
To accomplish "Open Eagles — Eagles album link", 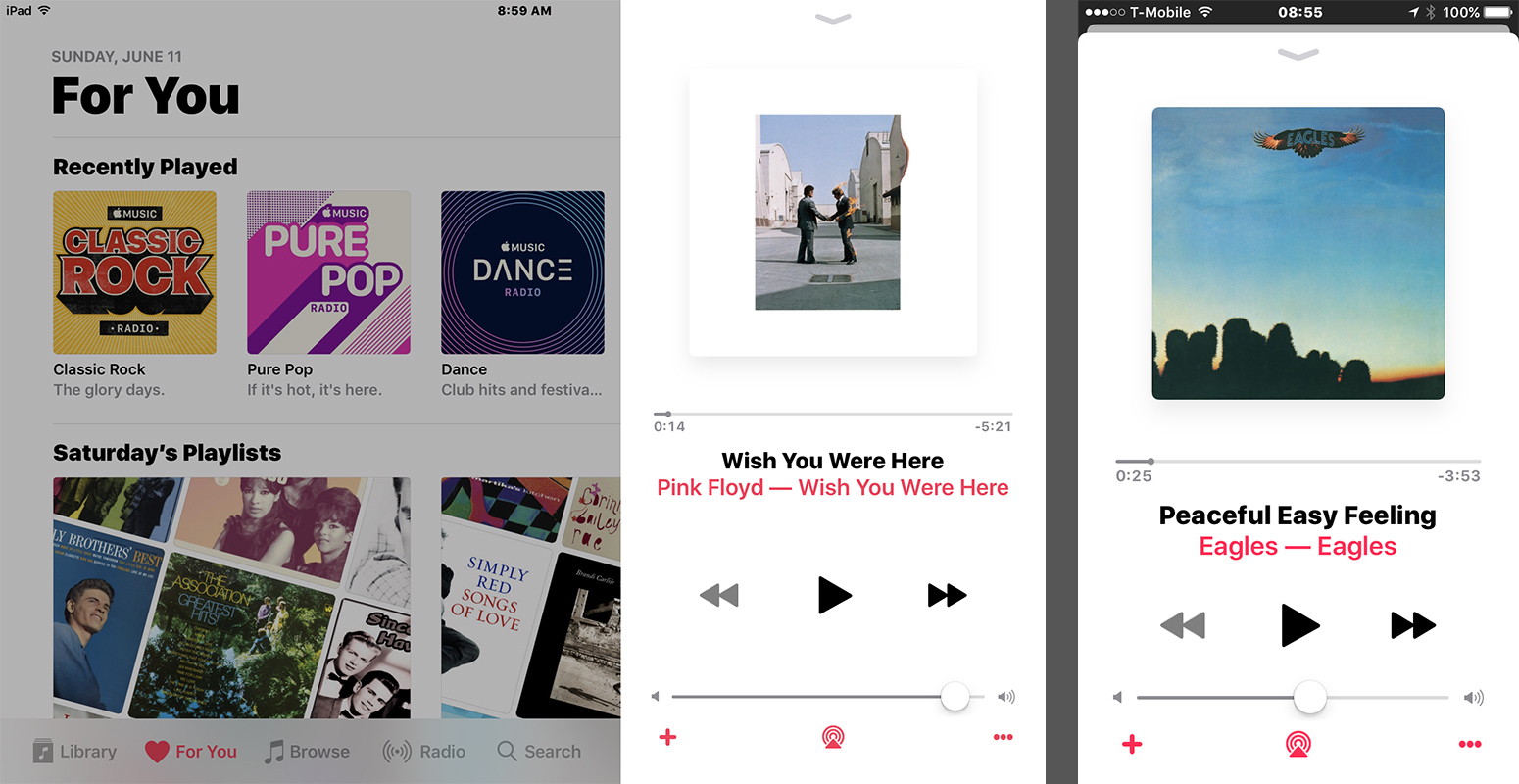I will point(1298,547).
